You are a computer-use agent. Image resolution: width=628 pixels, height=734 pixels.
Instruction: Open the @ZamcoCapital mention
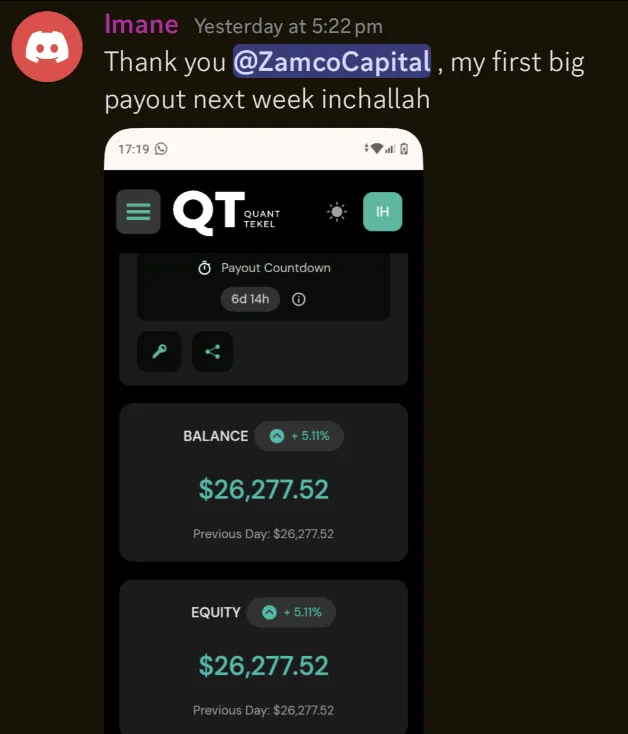[x=332, y=61]
